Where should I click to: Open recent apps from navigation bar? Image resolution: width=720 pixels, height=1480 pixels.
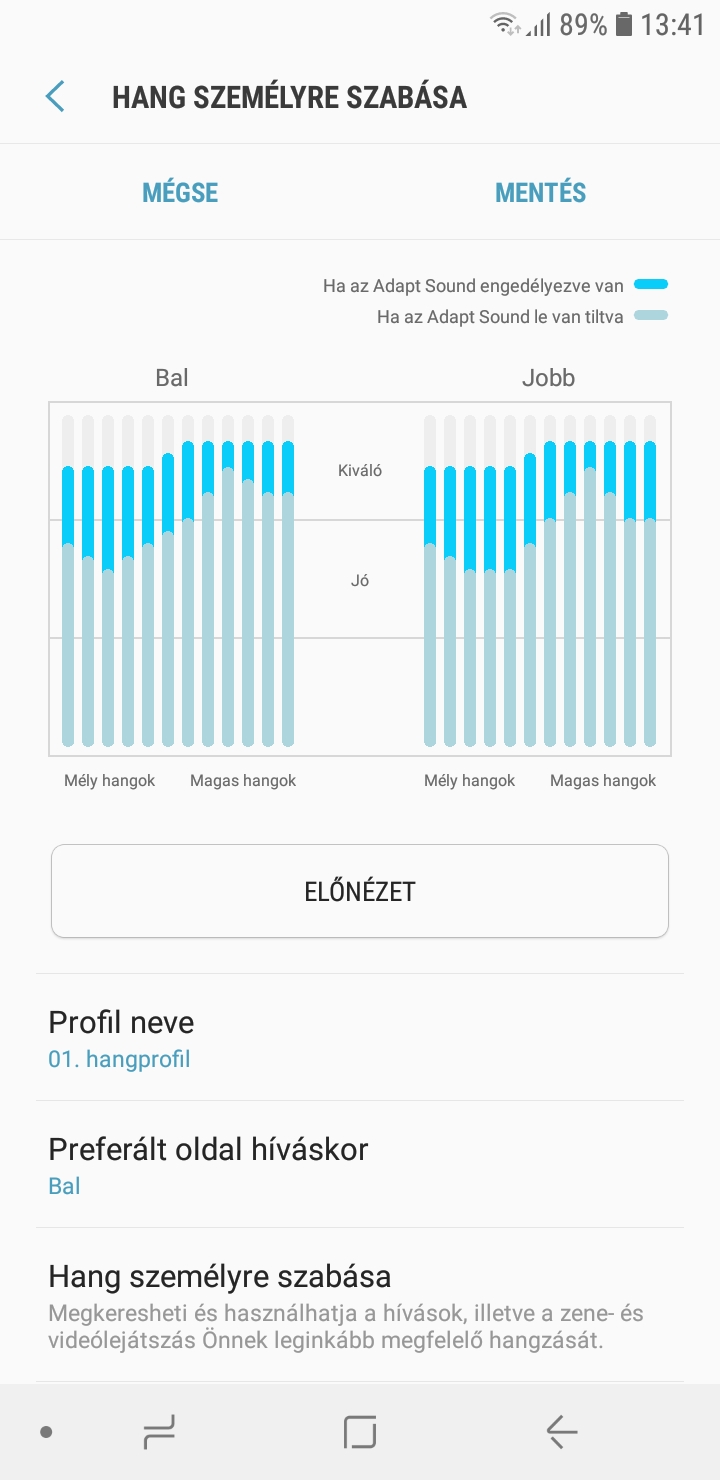pyautogui.click(x=159, y=1432)
